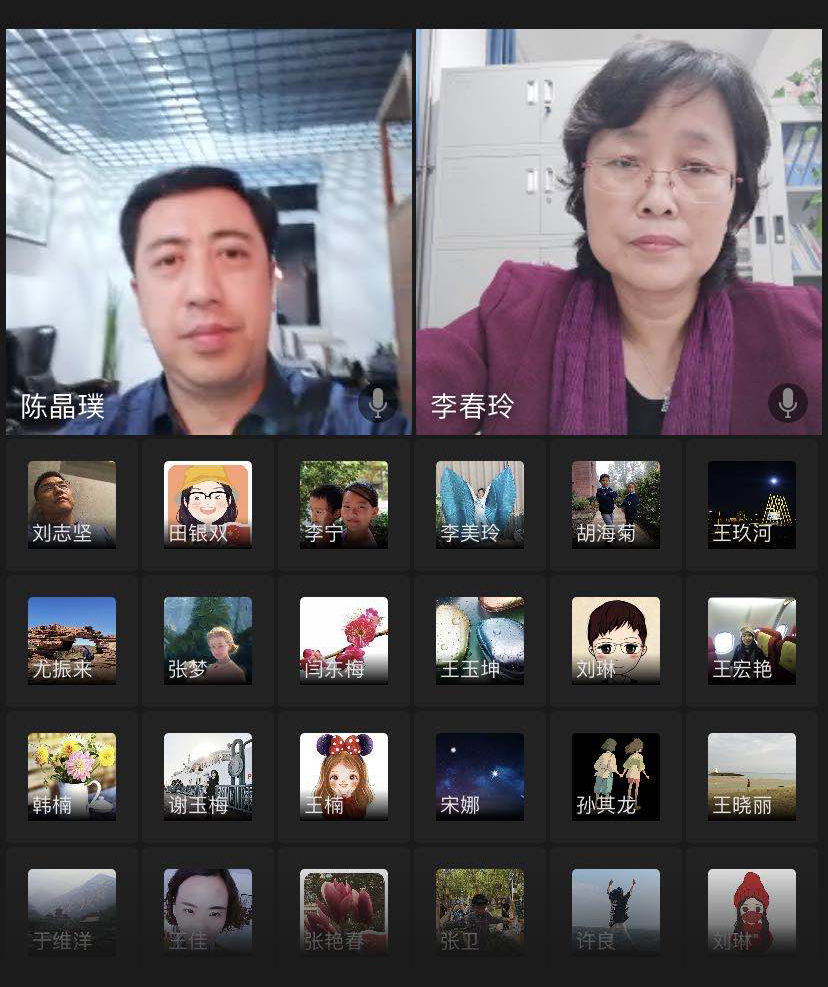
Task: Select participant 韩楠
Action: click(x=72, y=777)
